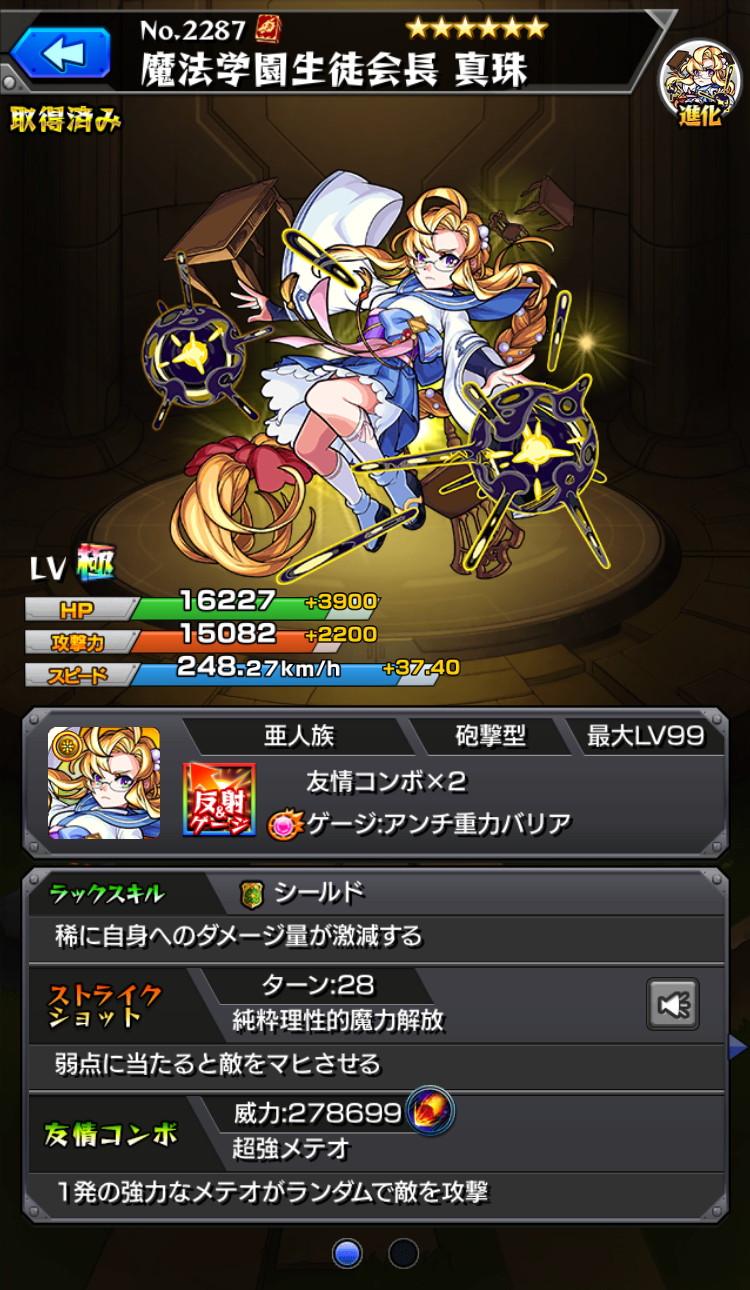
Task: Play the Strike Shot voice sound
Action: [673, 1004]
